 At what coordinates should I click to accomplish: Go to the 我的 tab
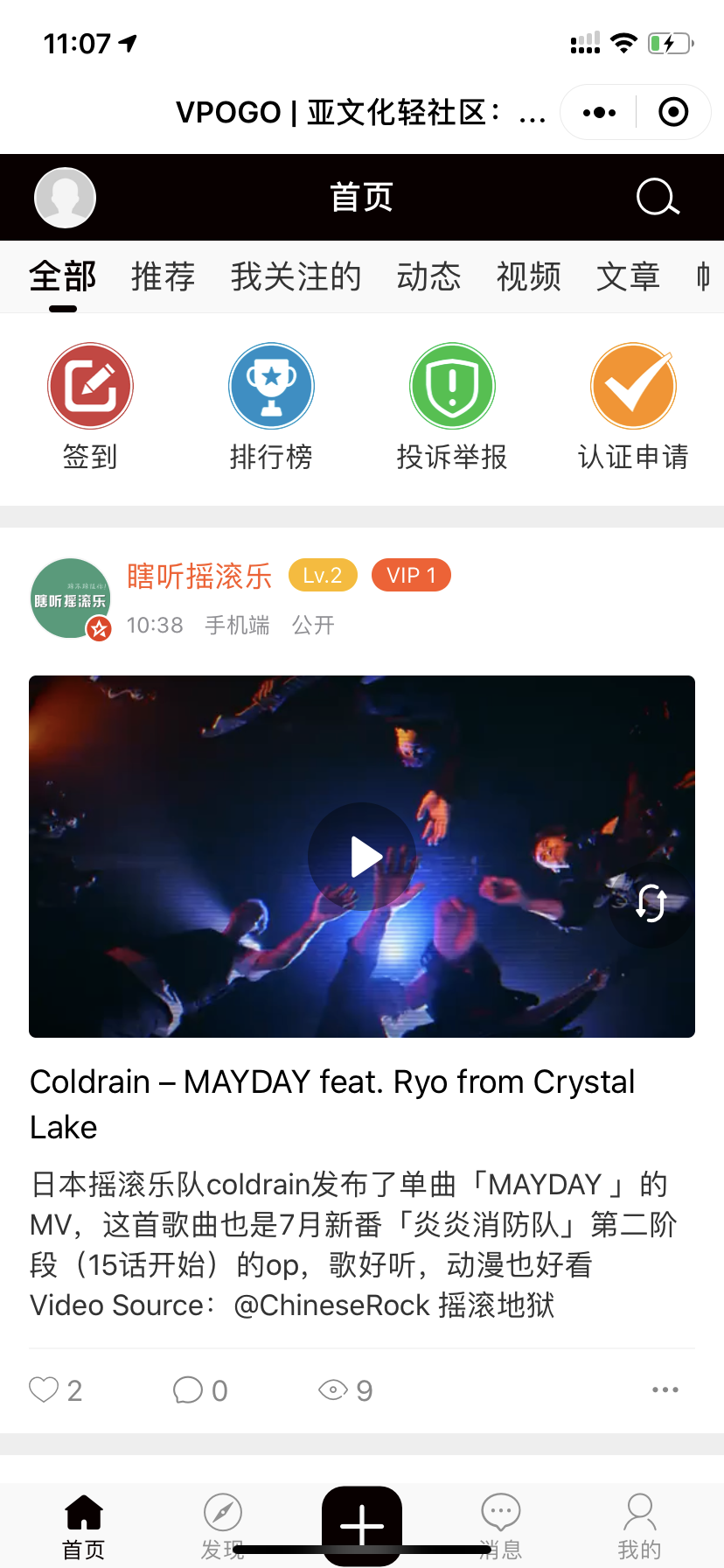(639, 1526)
